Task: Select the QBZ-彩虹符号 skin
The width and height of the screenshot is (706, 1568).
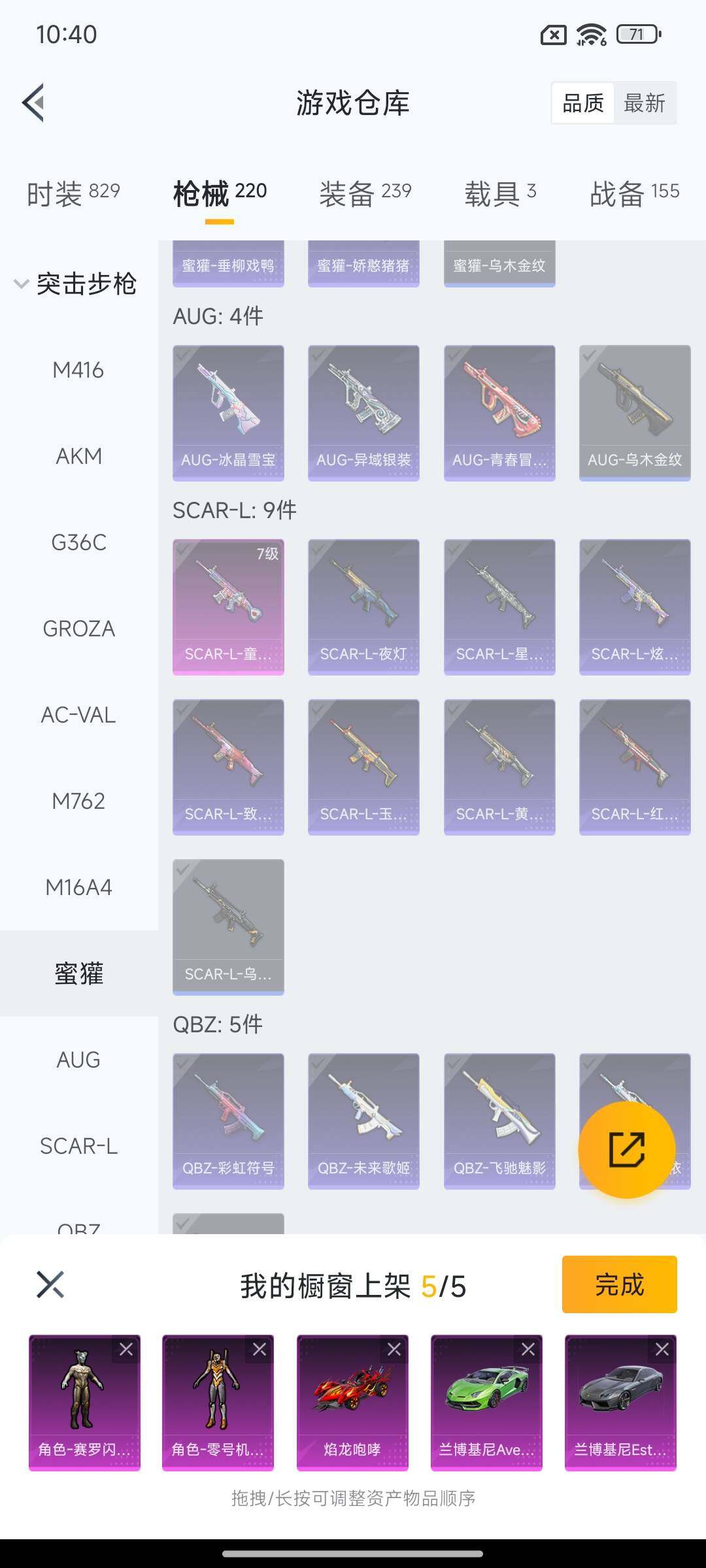Action: click(228, 1120)
